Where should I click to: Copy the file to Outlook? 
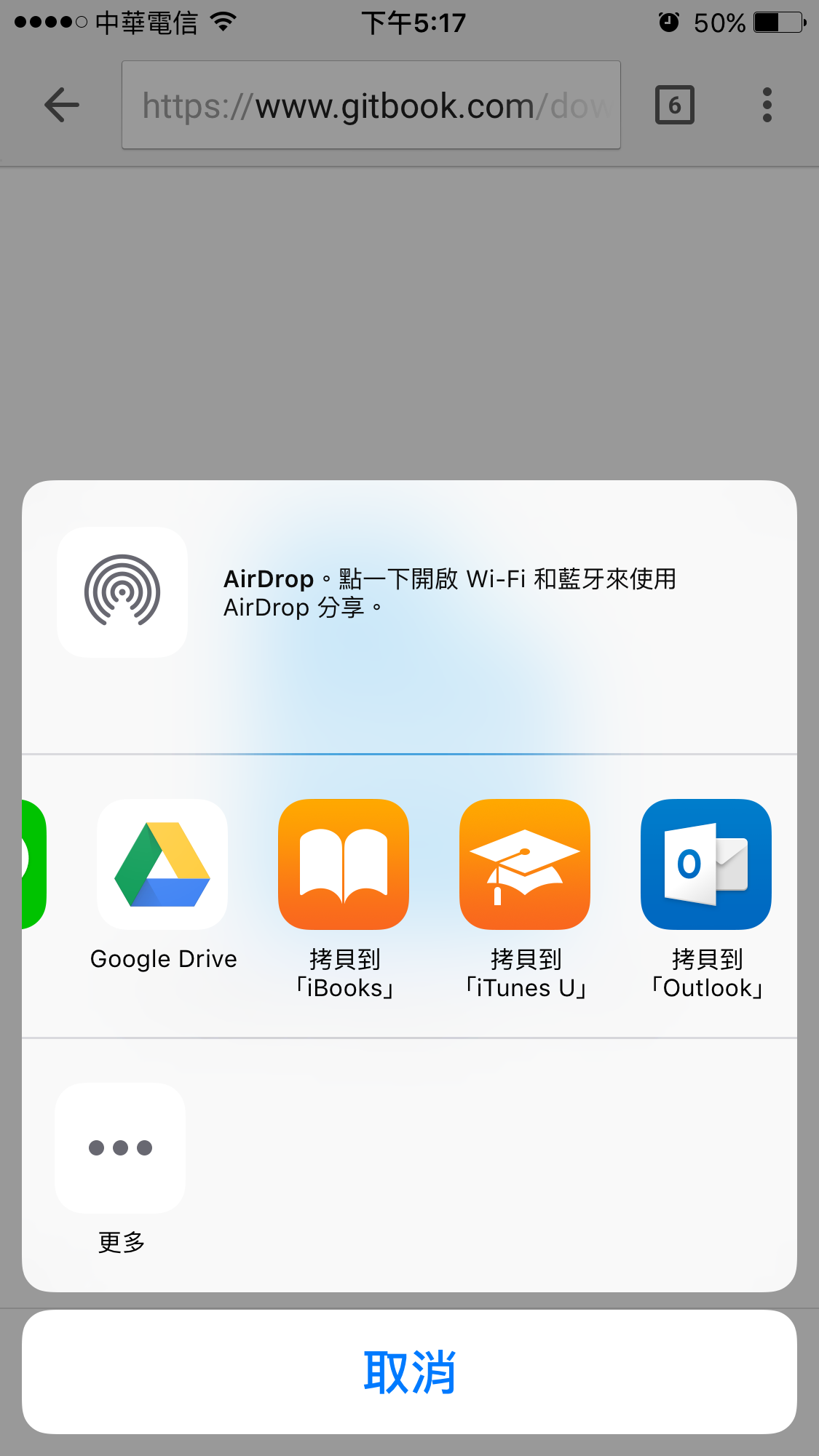click(x=705, y=864)
